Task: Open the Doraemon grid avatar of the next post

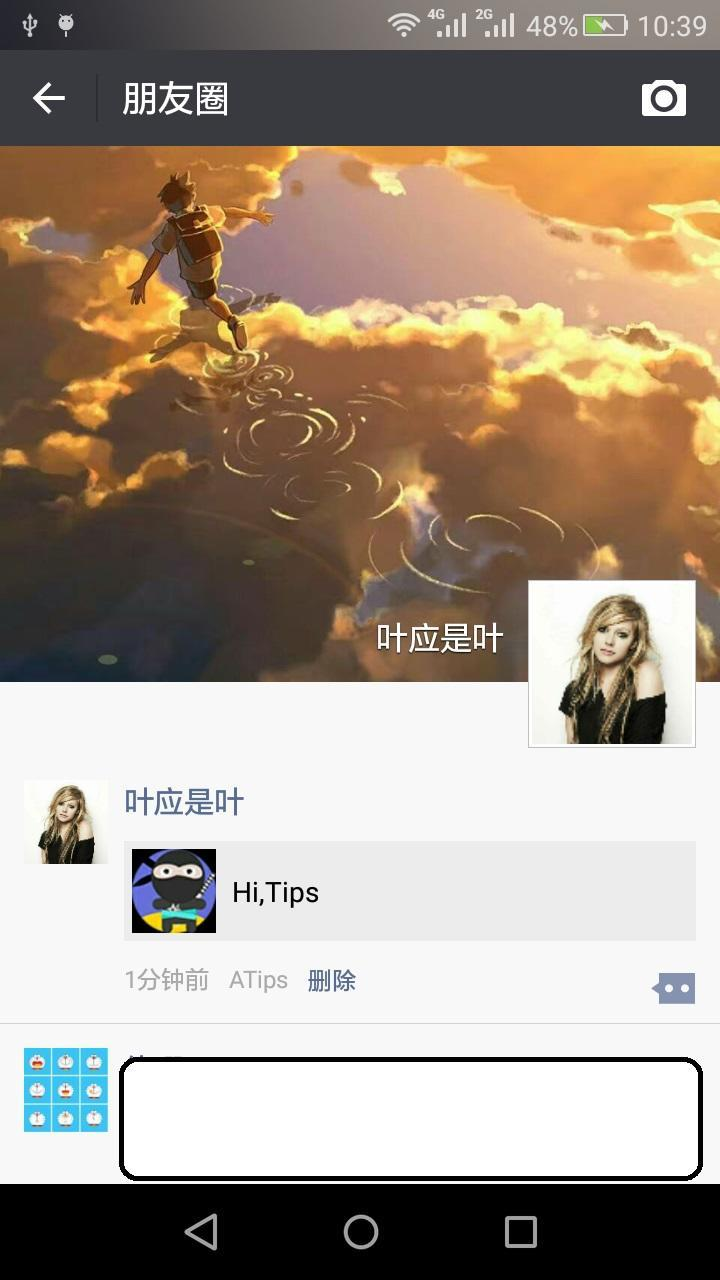Action: tap(66, 1089)
